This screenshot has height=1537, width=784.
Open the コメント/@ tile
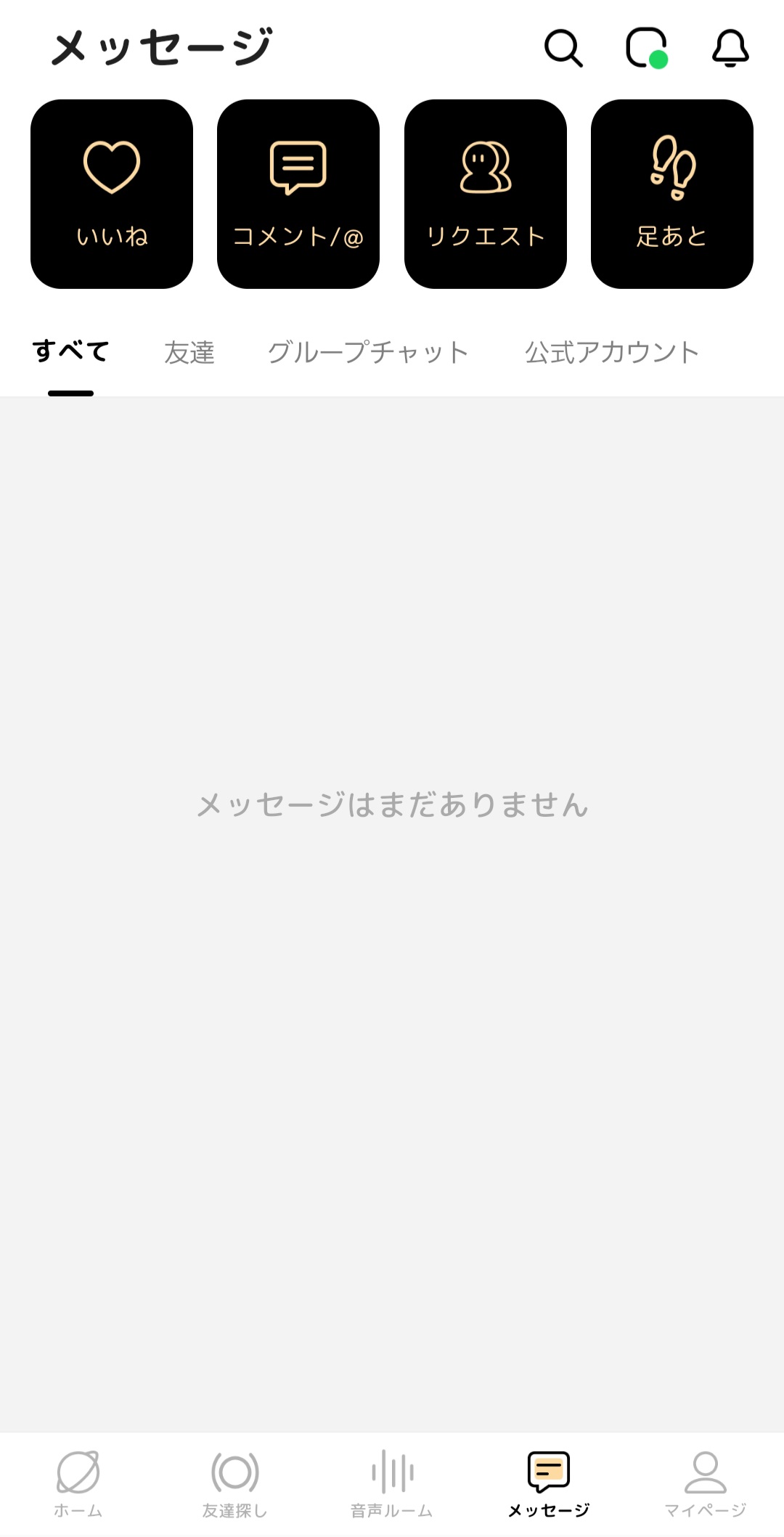[298, 194]
